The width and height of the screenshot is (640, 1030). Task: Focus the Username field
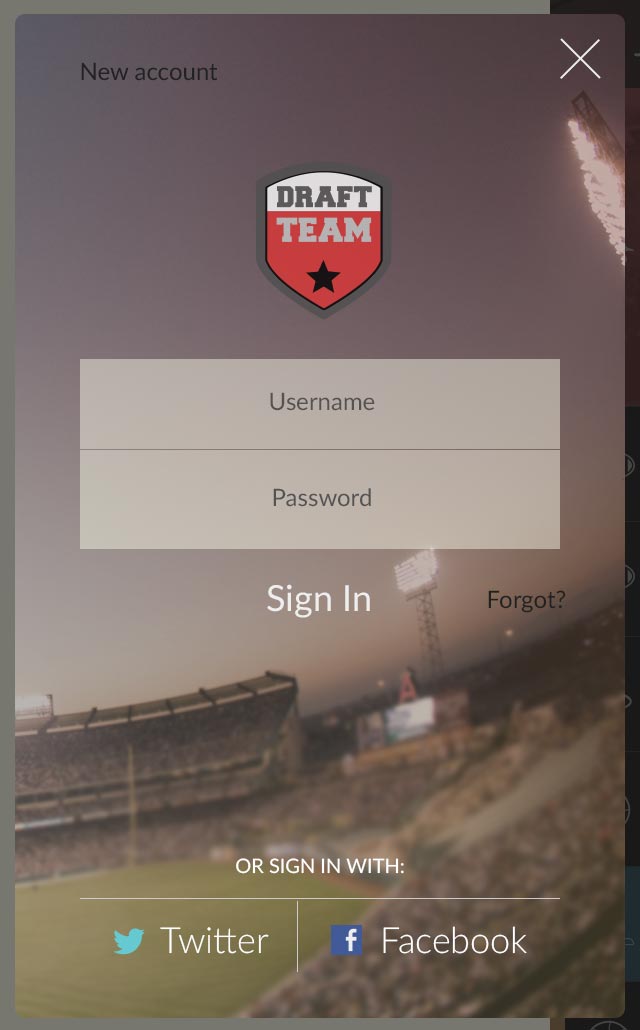(320, 403)
